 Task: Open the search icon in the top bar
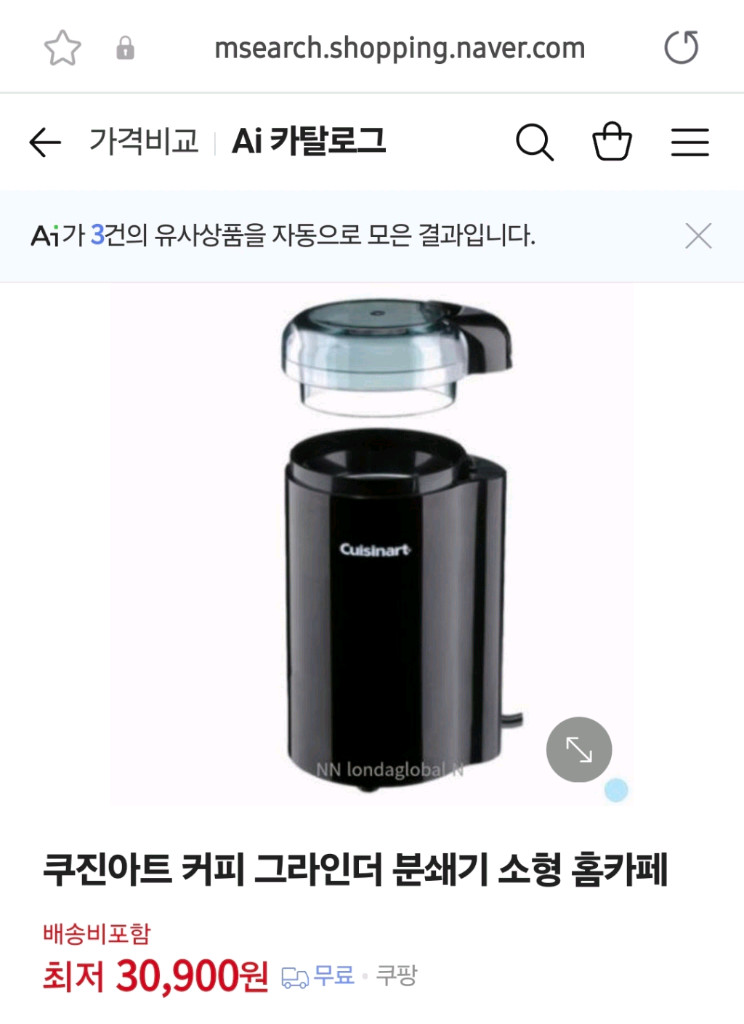(x=535, y=142)
